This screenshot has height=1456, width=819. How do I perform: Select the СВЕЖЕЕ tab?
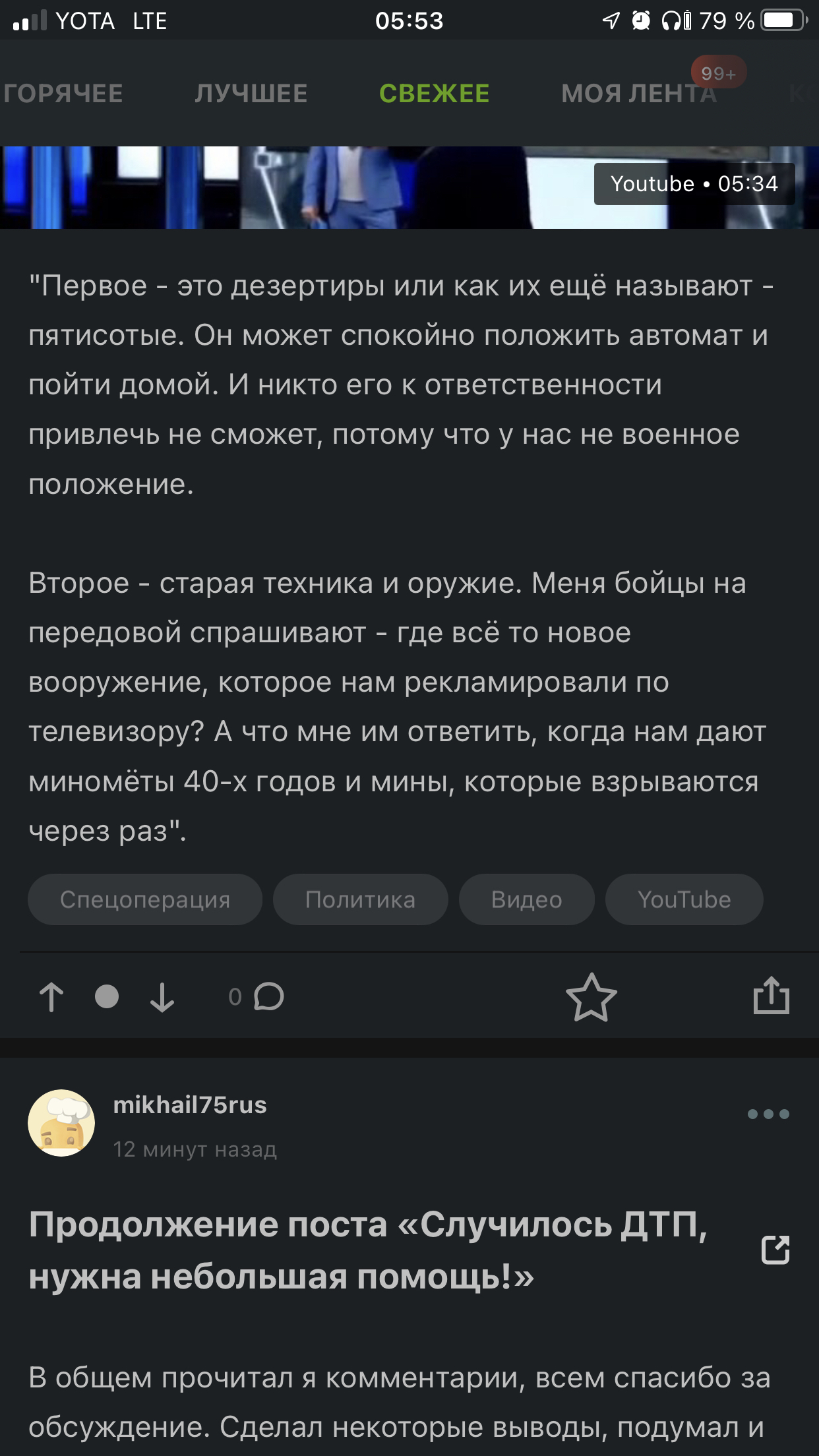434,94
